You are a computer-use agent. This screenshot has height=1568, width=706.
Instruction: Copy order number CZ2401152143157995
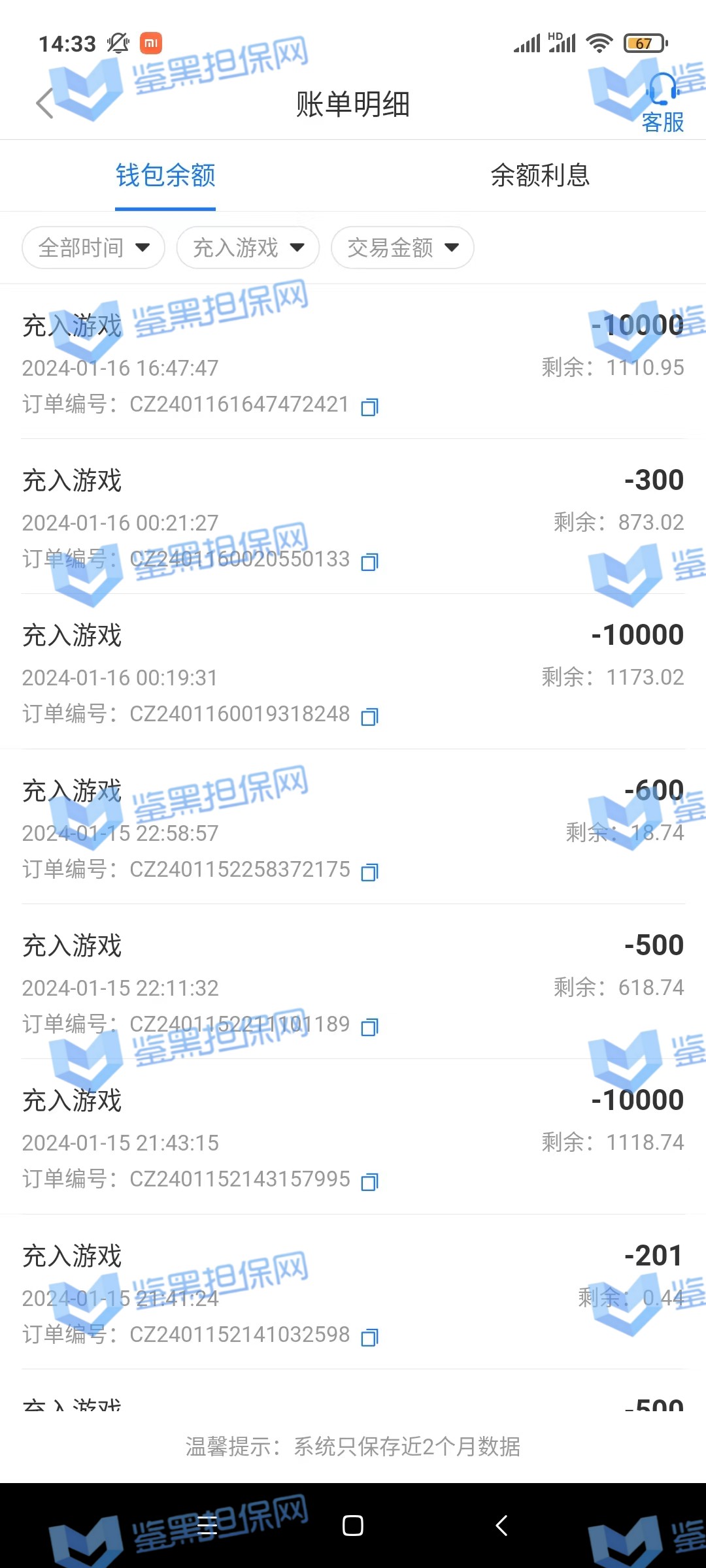coord(370,1182)
